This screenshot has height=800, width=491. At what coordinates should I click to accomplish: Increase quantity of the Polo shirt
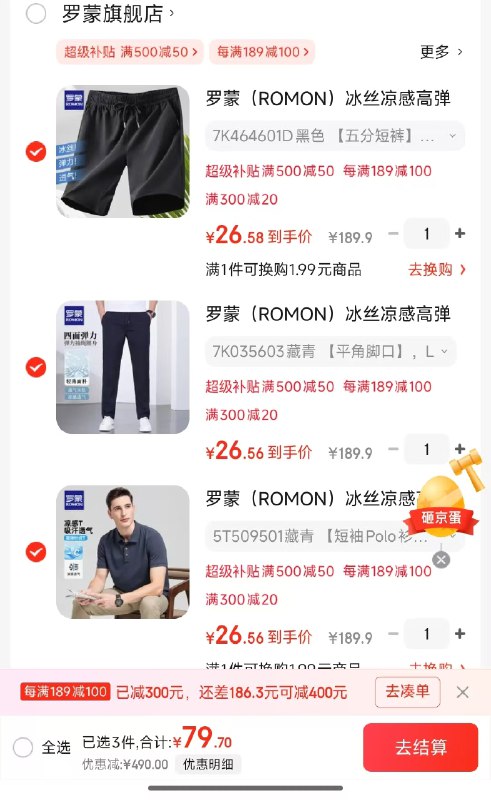tap(460, 634)
